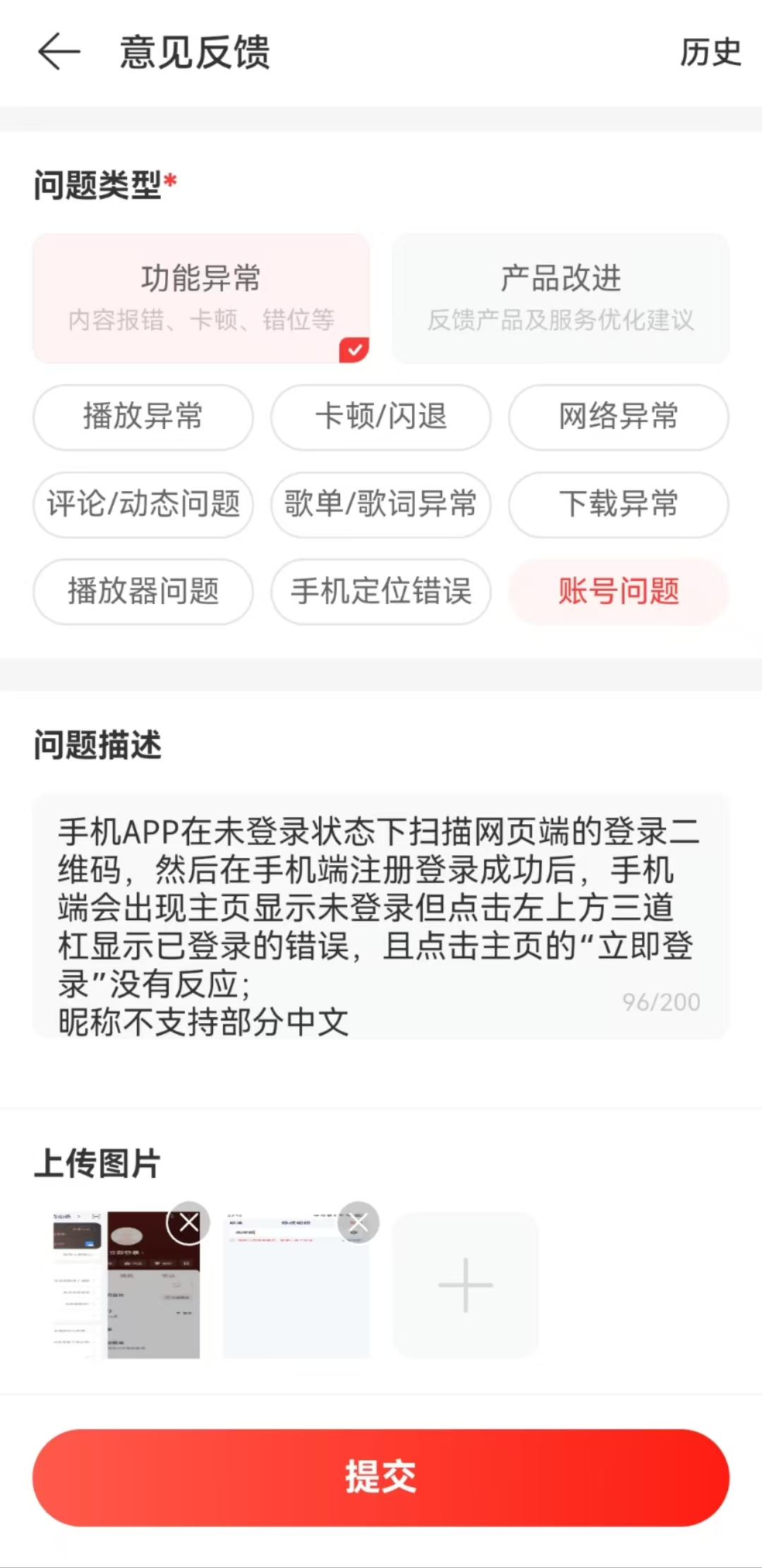Pick the 歌单/歌词异常 chip
Image resolution: width=762 pixels, height=1568 pixels.
click(381, 505)
